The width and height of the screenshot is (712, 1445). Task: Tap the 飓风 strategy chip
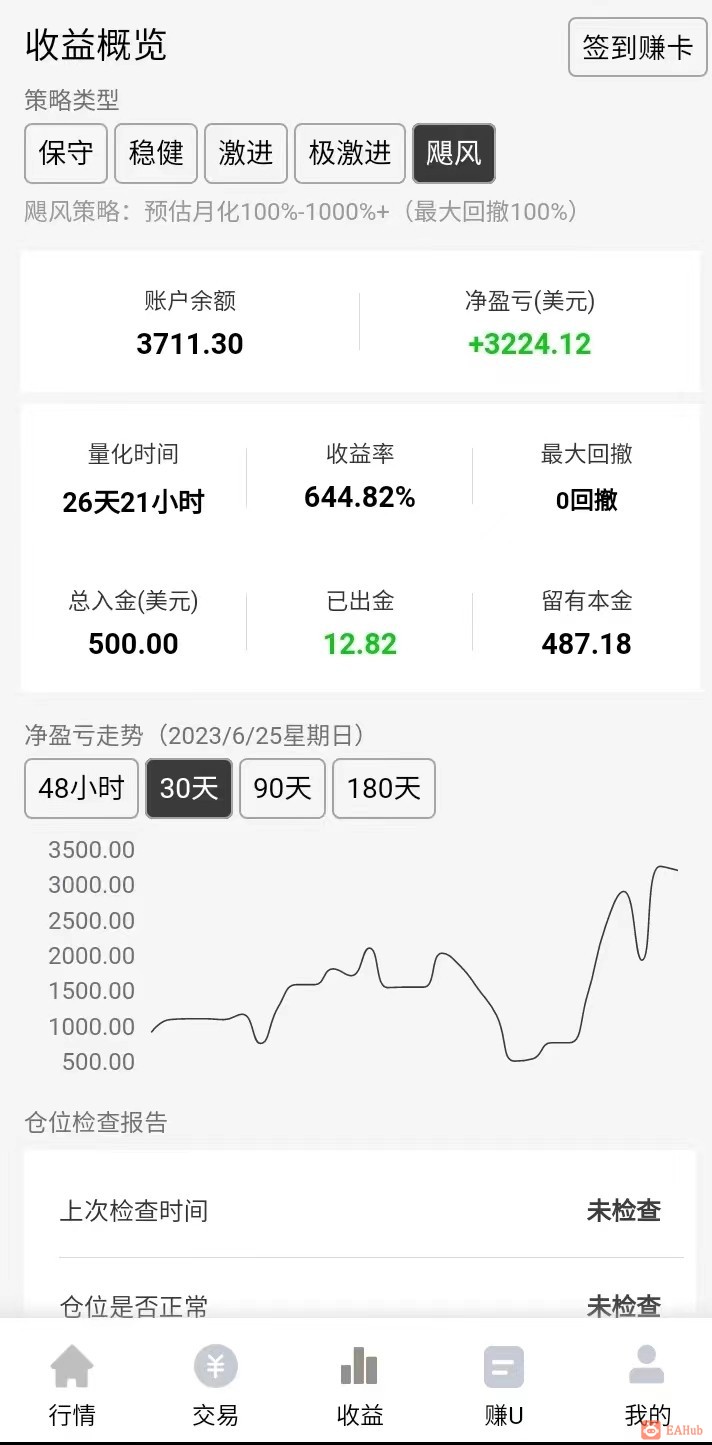[454, 153]
